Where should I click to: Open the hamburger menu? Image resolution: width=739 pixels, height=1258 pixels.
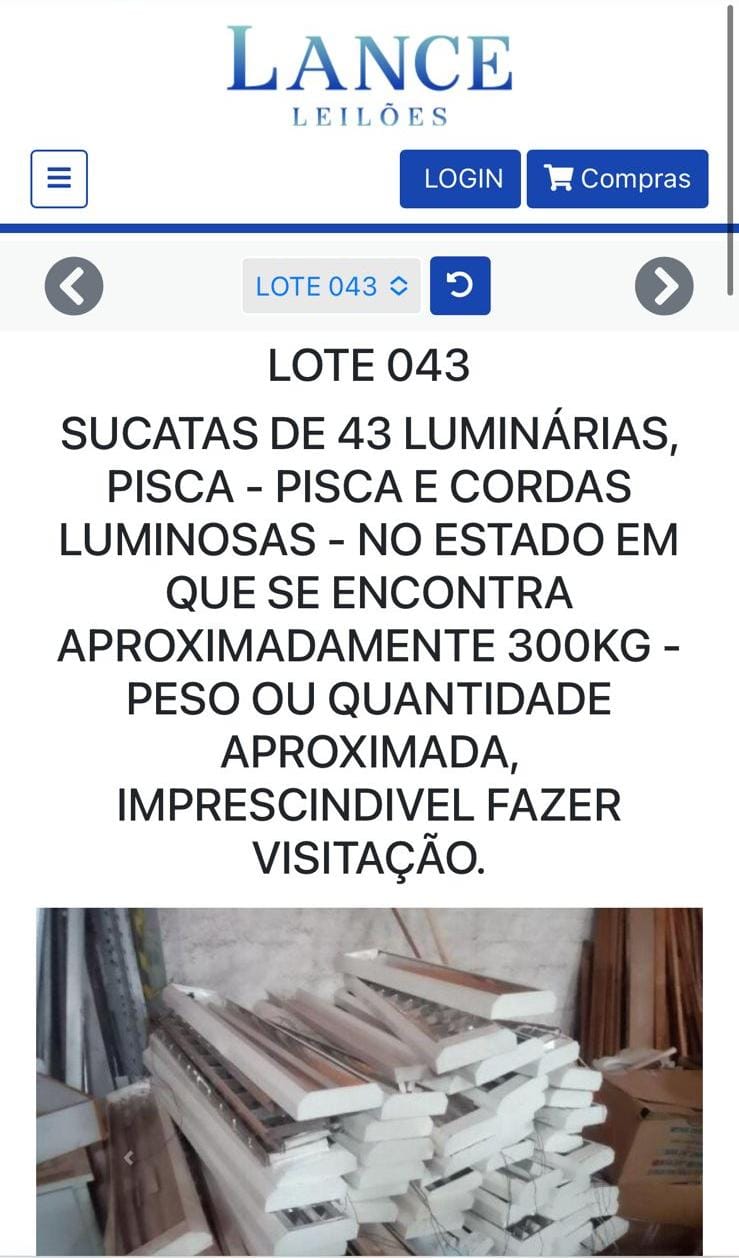coord(59,179)
